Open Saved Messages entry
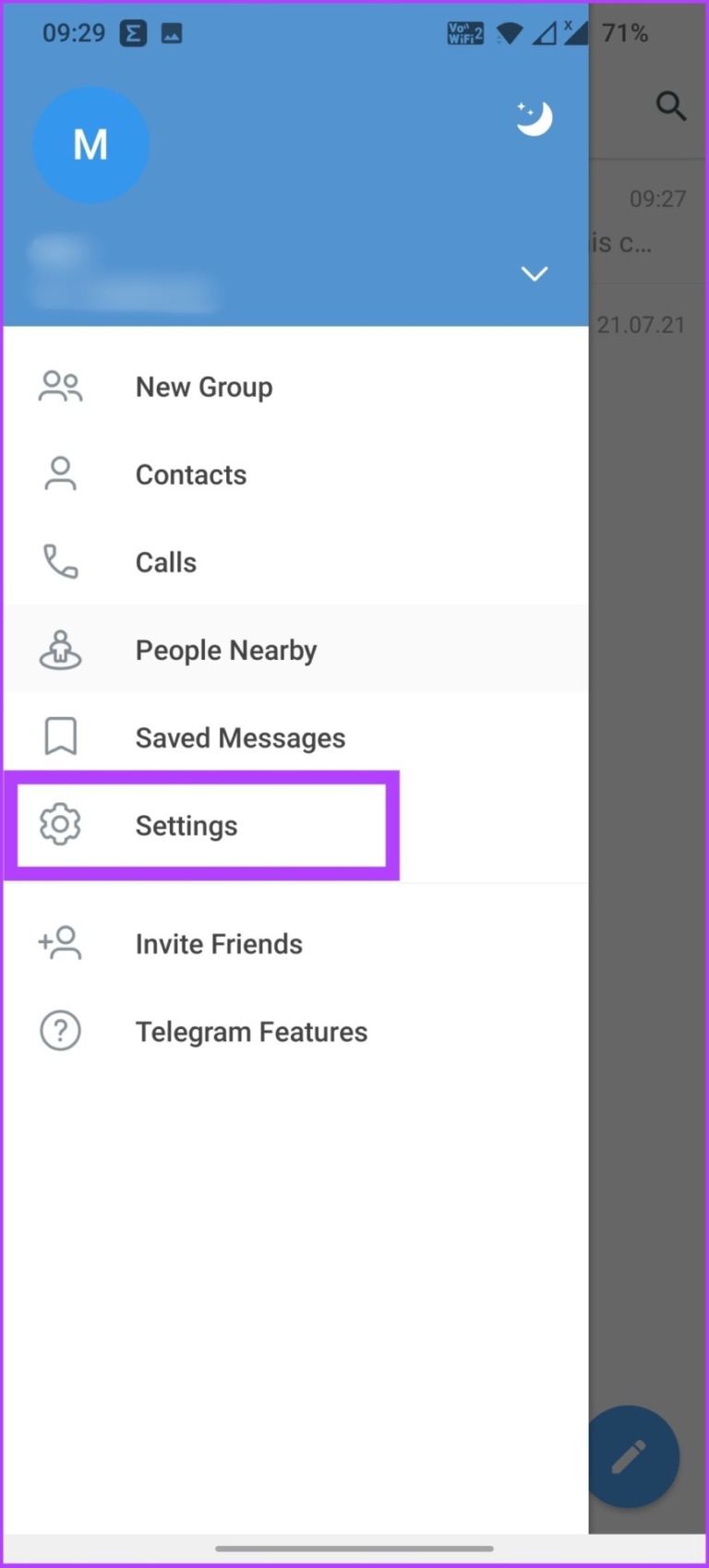 (x=239, y=736)
